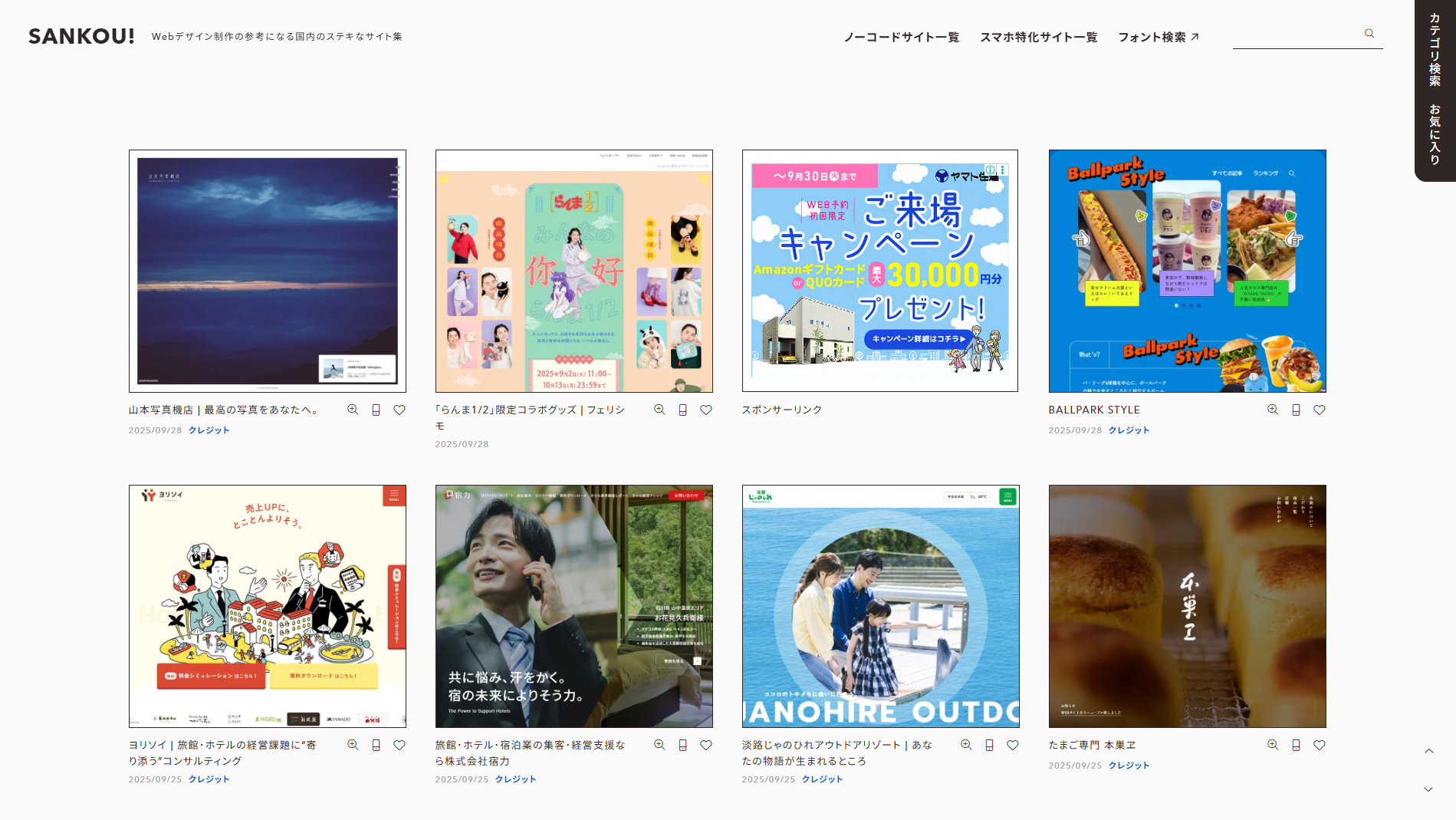The width and height of the screenshot is (1456, 820).
Task: Open フォント検索 external link
Action: pyautogui.click(x=1158, y=37)
